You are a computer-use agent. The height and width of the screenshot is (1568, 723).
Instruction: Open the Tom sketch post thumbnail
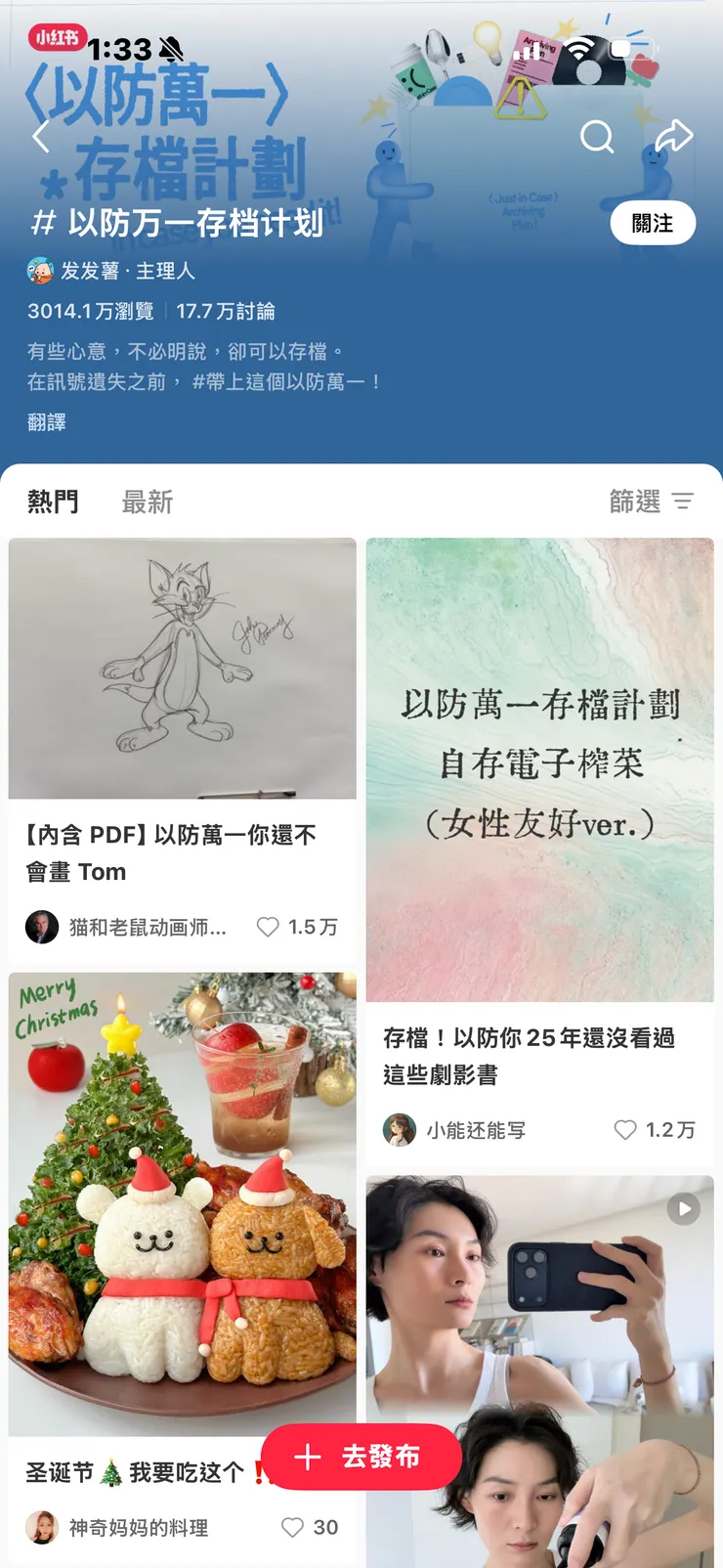[x=183, y=668]
